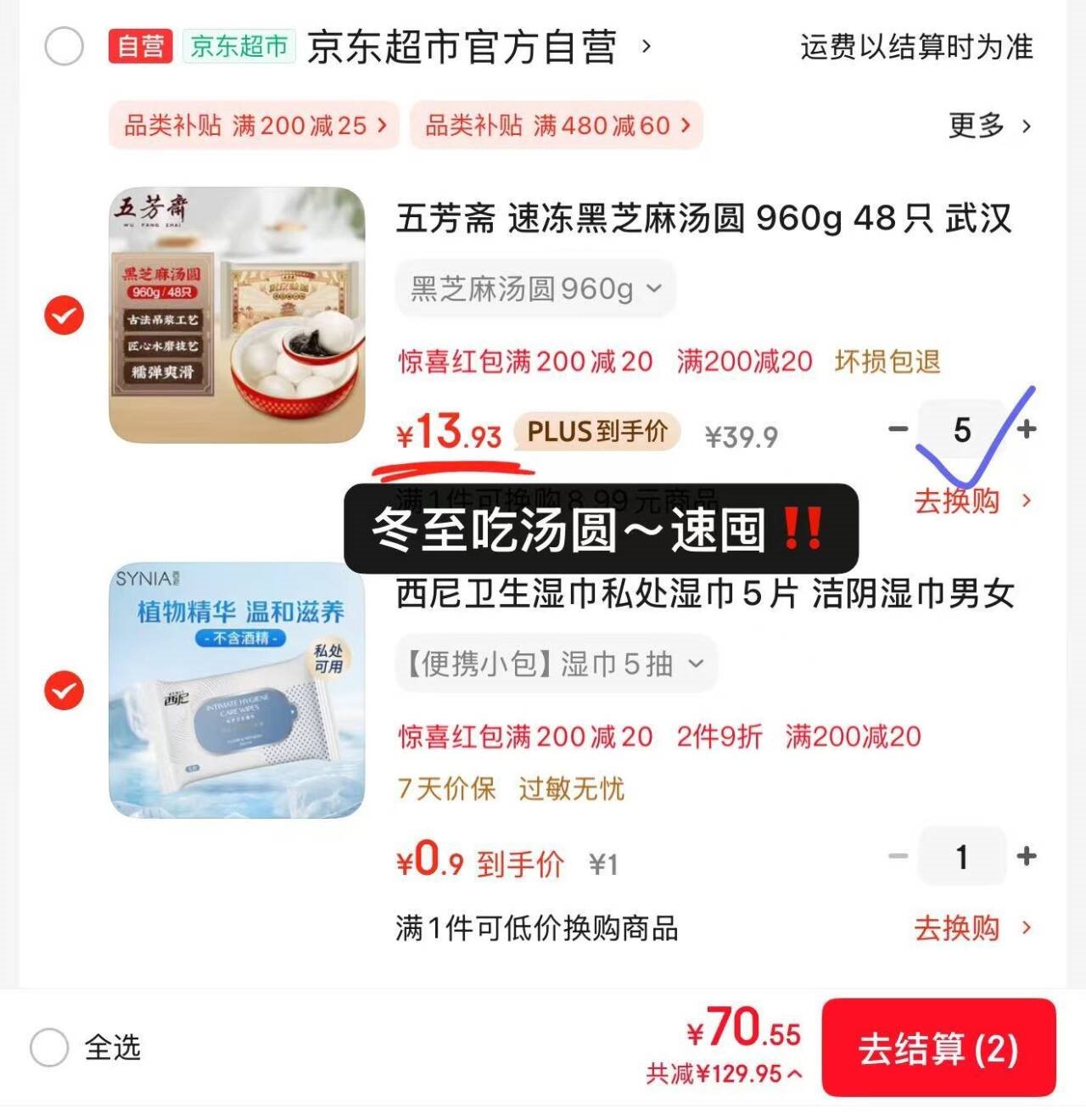Screen dimensions: 1086x1120
Task: Open the 五芳斋 汤圆 product image
Action: 237,315
